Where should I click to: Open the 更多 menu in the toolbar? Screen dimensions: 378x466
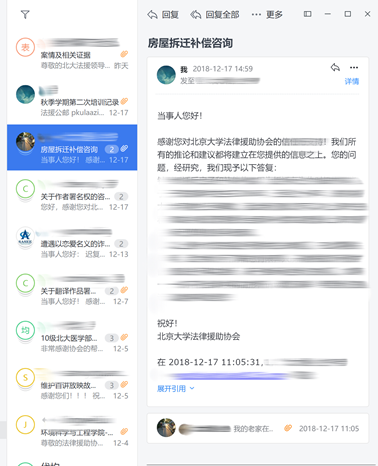pyautogui.click(x=267, y=15)
